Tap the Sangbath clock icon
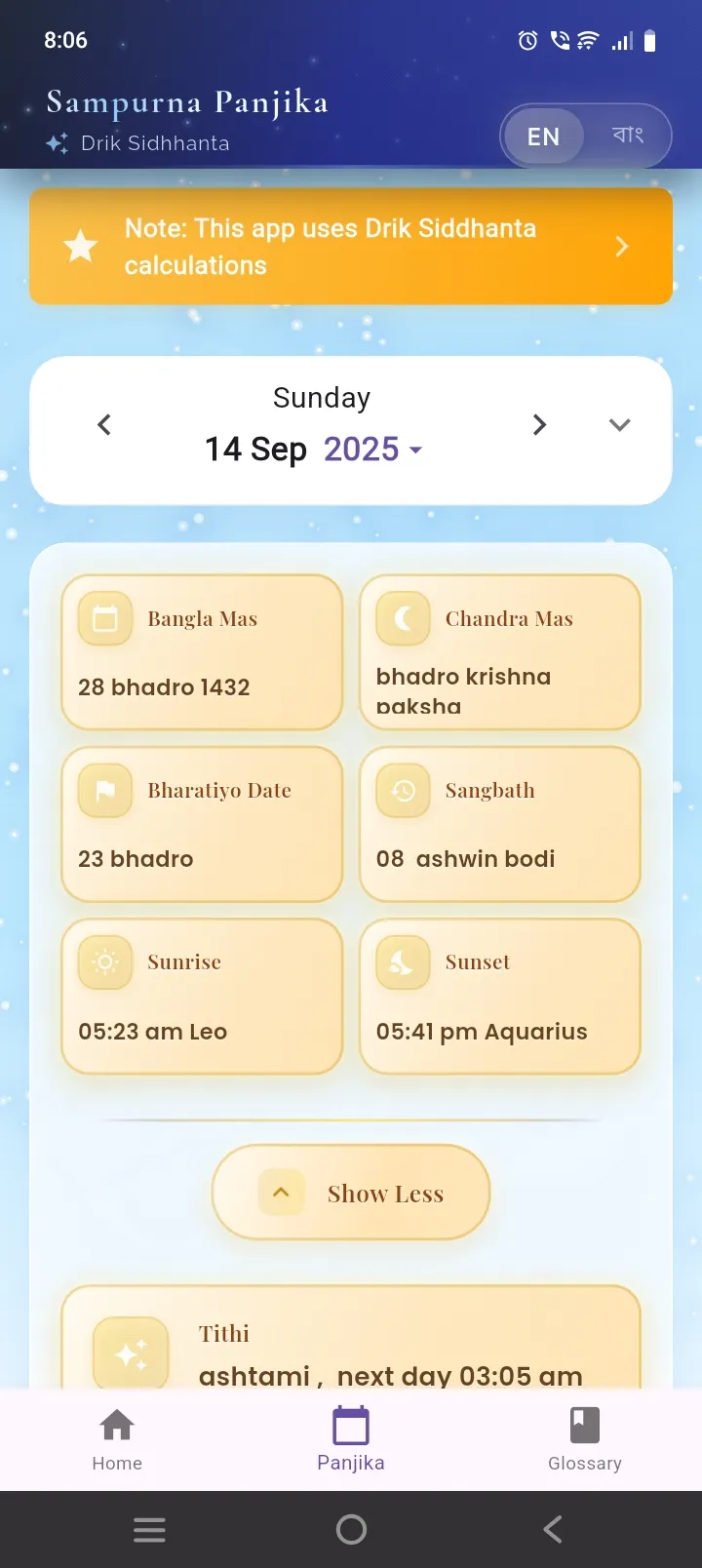 coord(403,790)
